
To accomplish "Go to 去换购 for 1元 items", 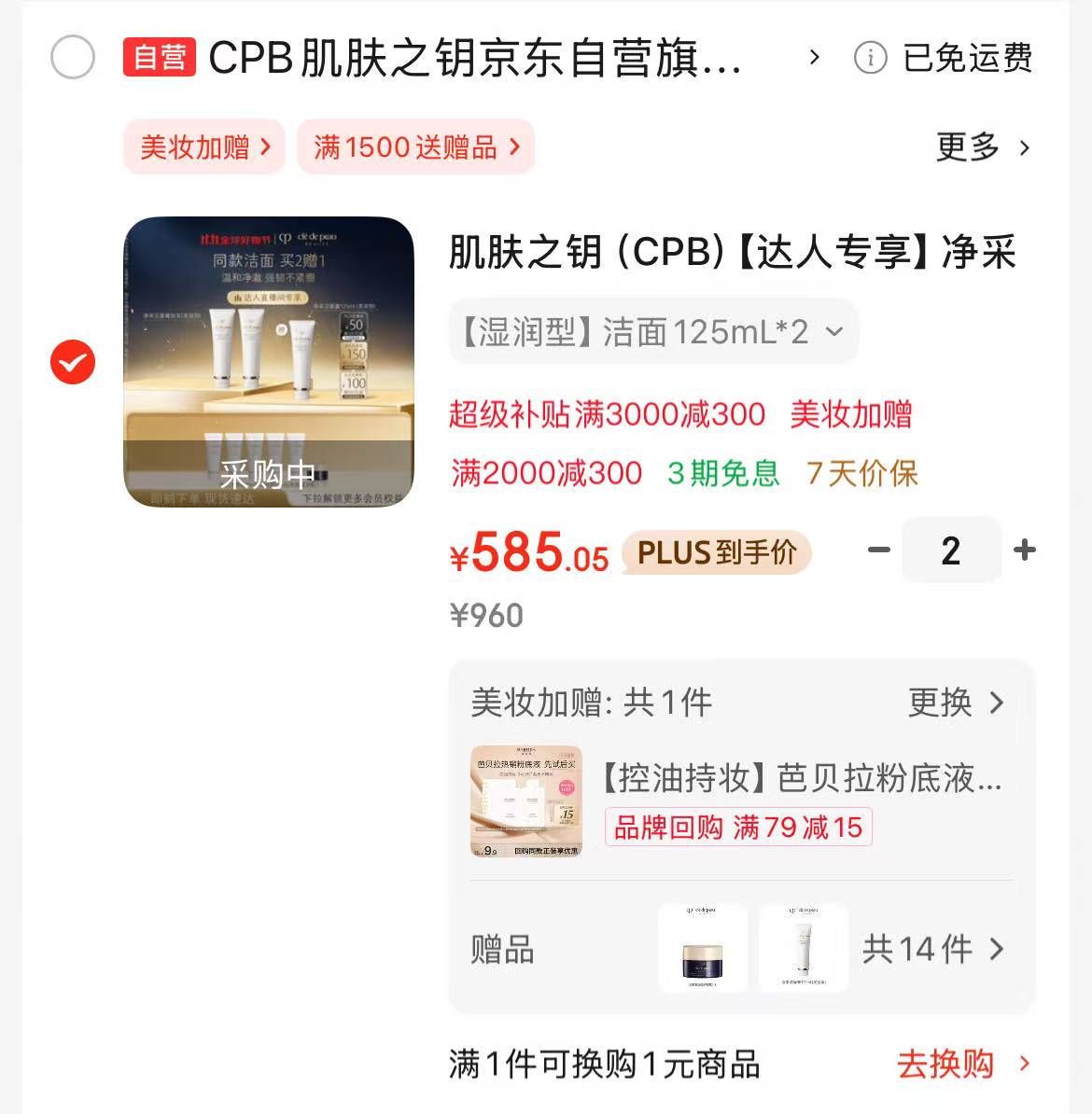I will point(962,1064).
